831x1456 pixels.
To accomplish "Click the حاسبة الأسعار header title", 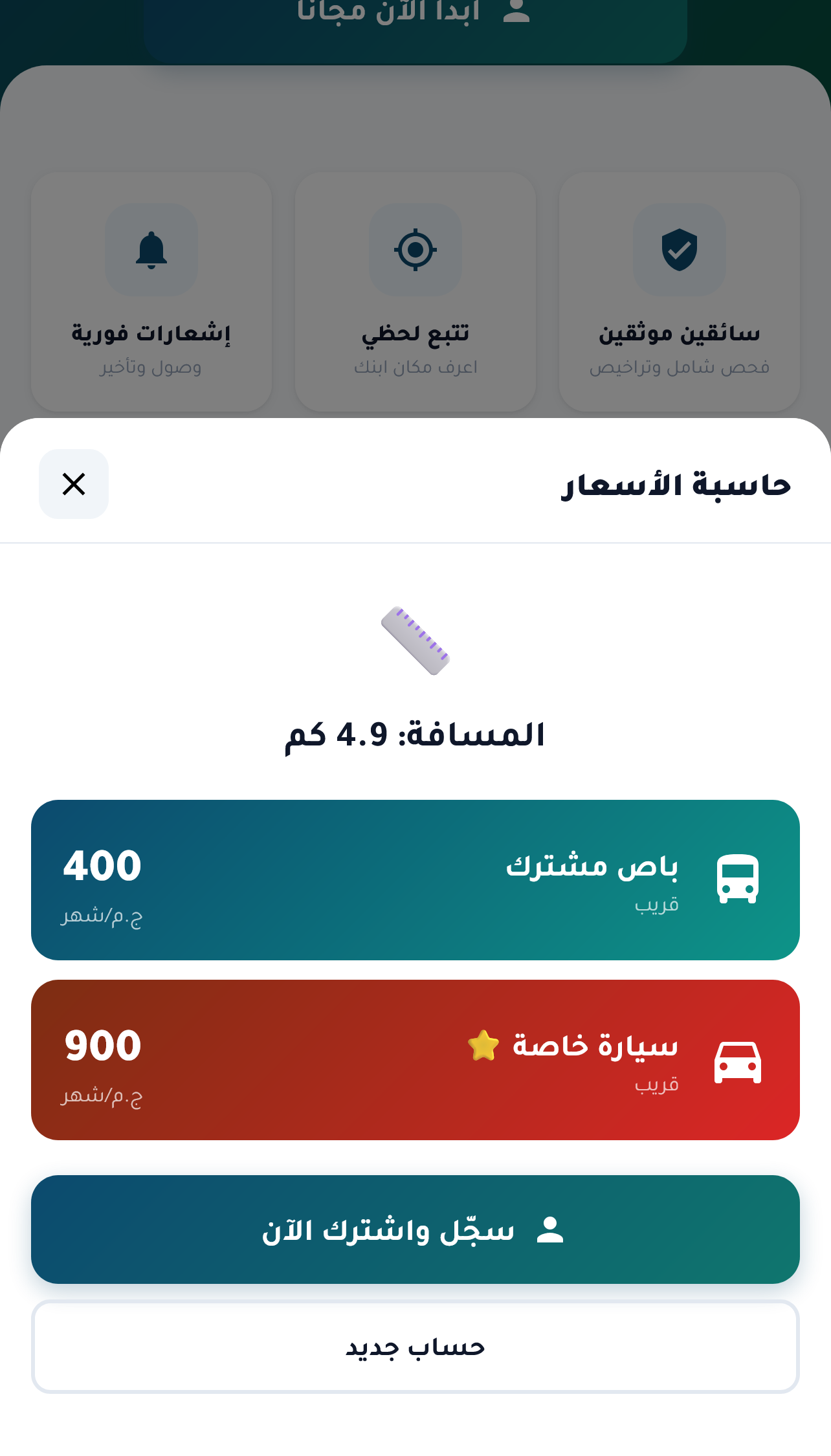I will [676, 484].
